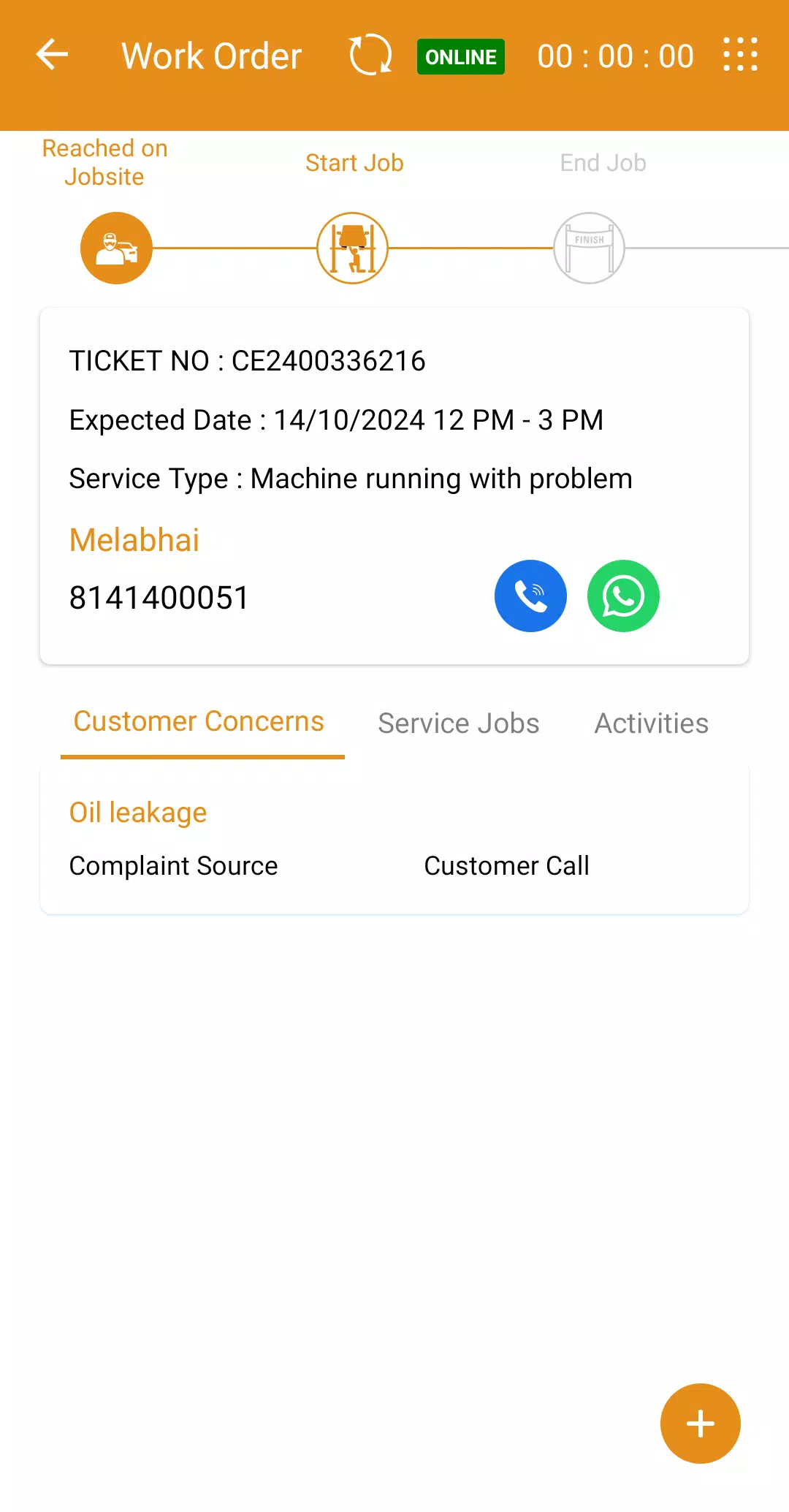The width and height of the screenshot is (789, 1512).
Task: View the Activities tab
Action: (x=651, y=723)
